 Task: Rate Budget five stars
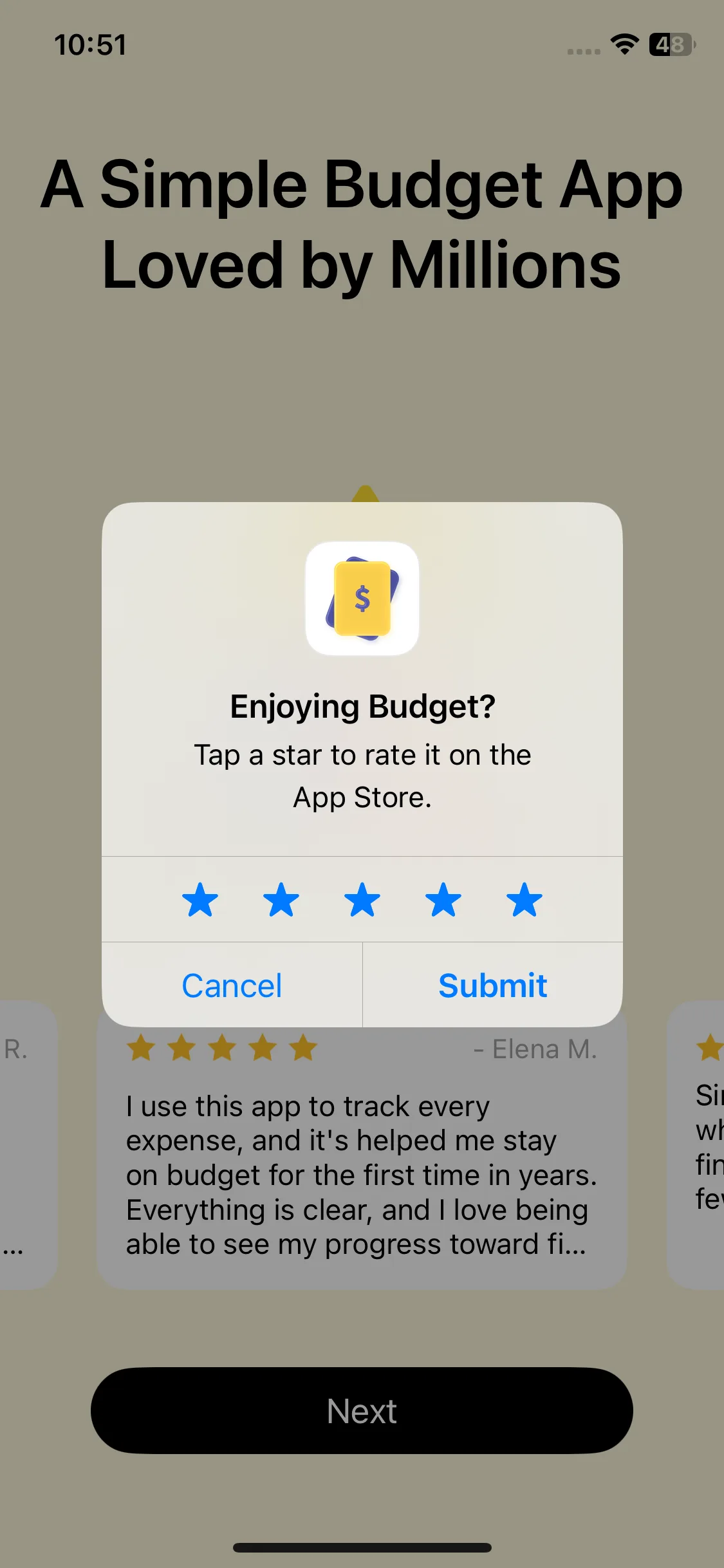point(524,899)
